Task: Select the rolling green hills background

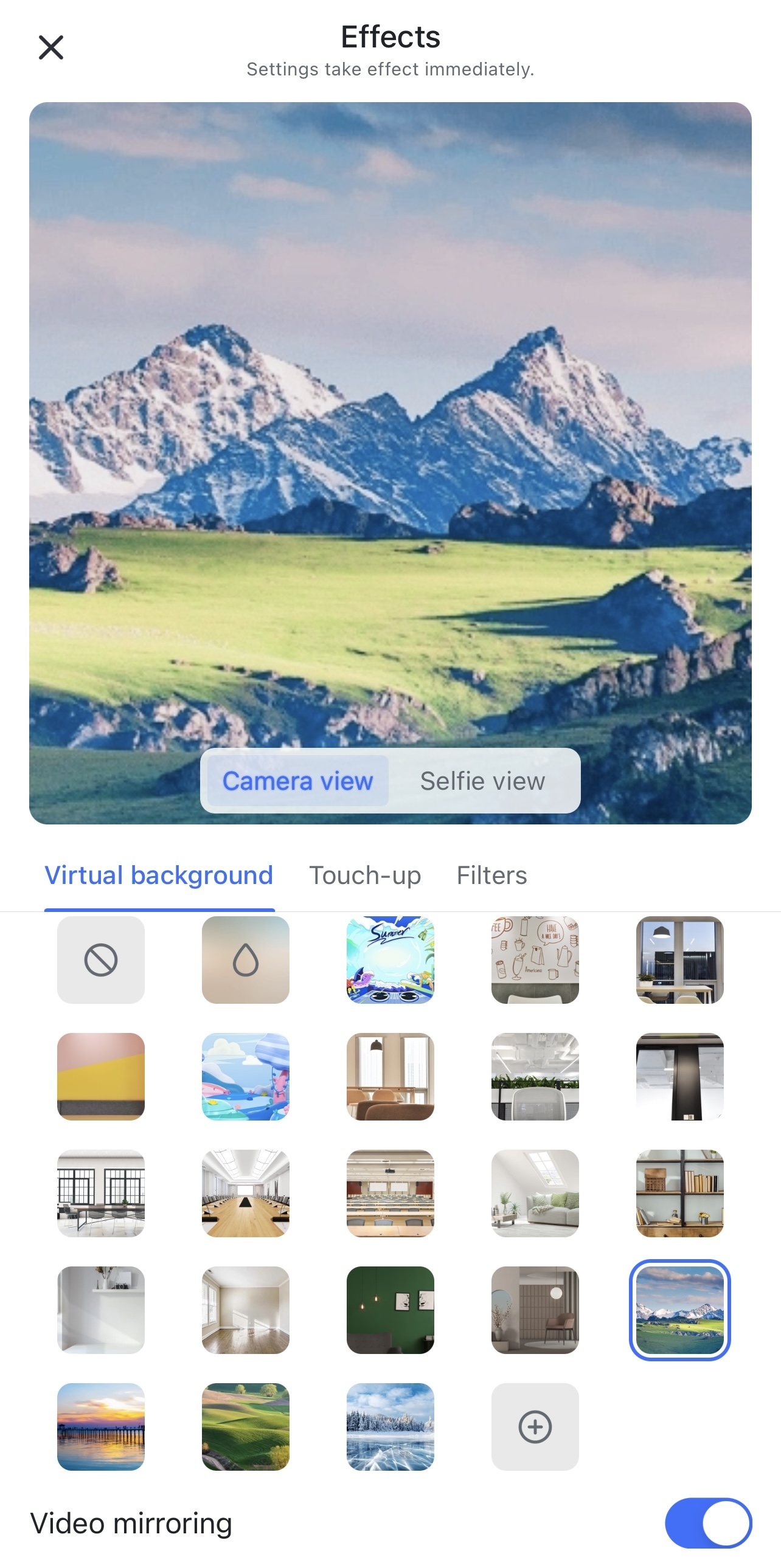Action: [x=245, y=1426]
